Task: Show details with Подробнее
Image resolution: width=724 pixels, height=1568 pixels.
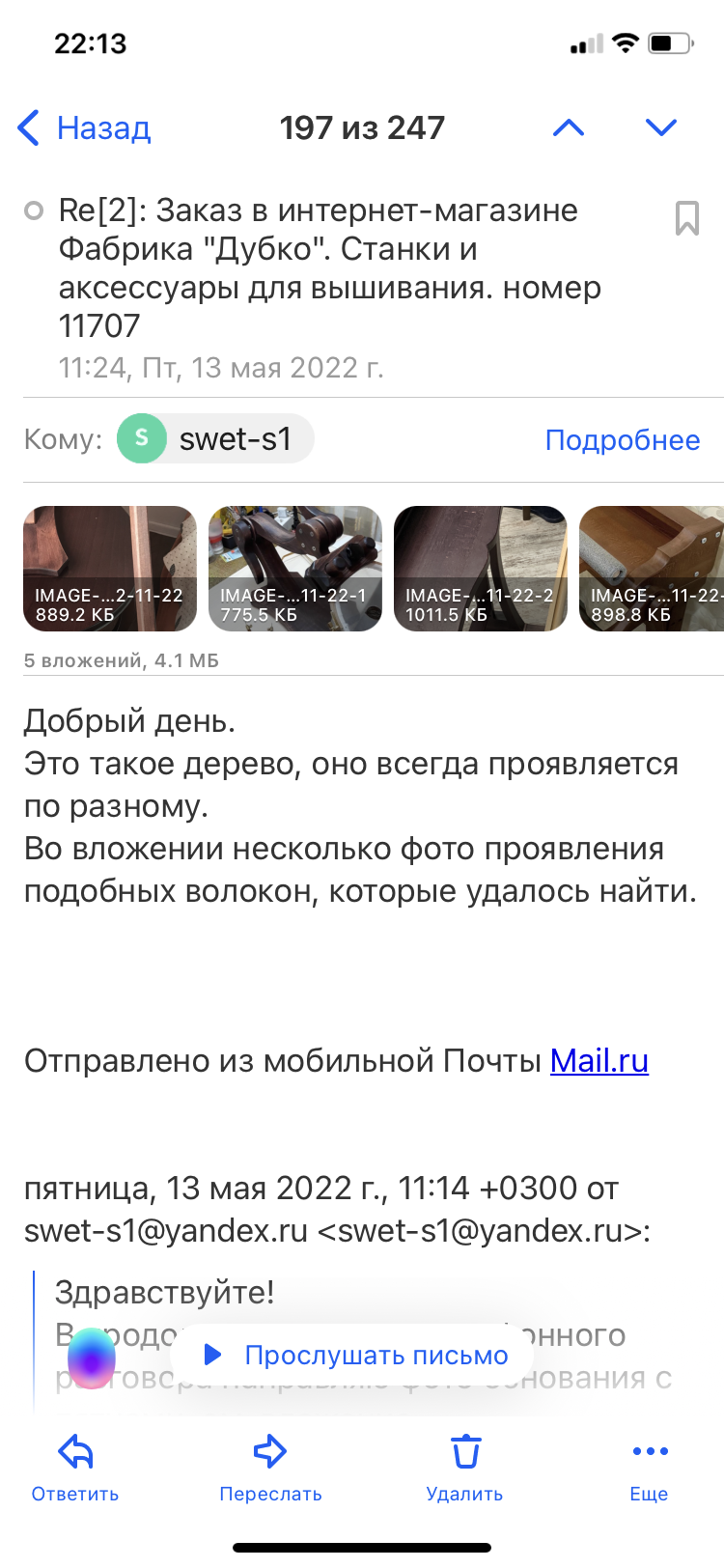Action: [623, 439]
